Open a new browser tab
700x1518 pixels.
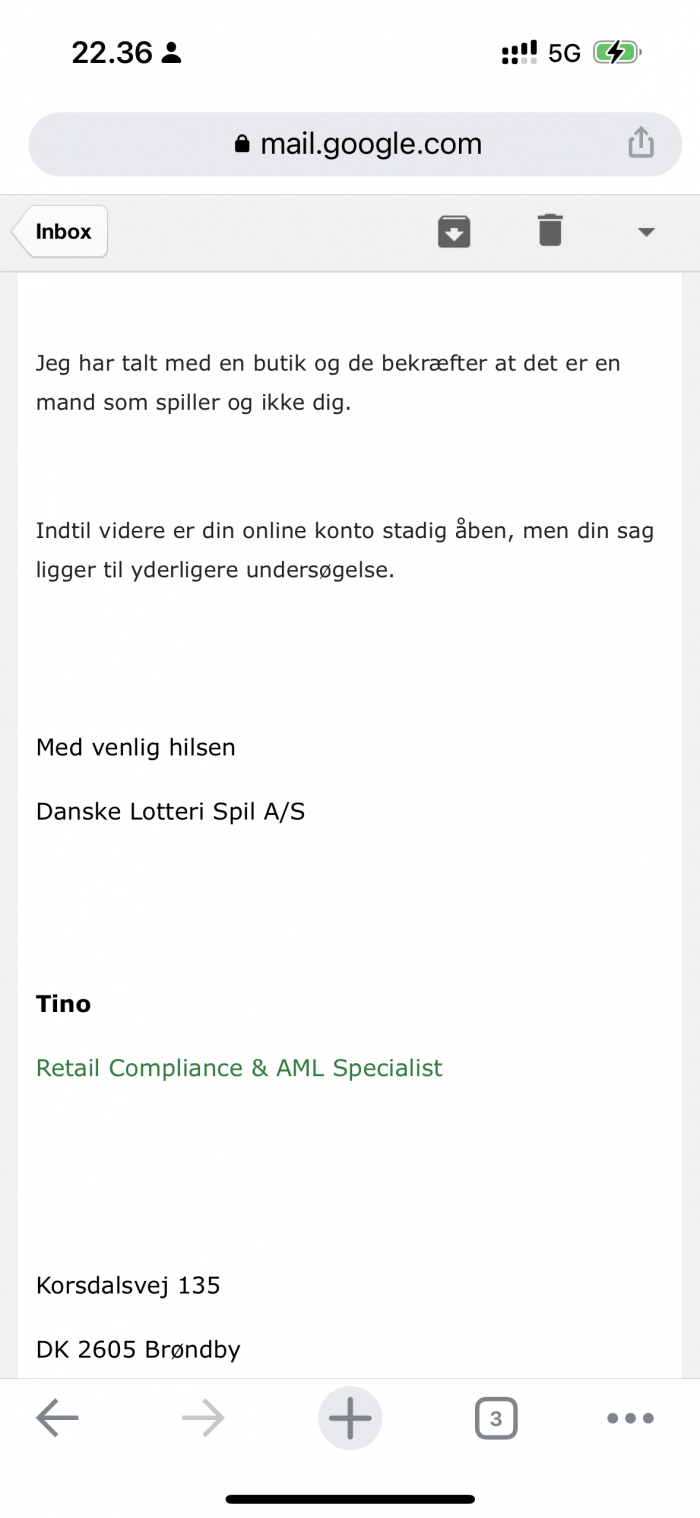[350, 1418]
